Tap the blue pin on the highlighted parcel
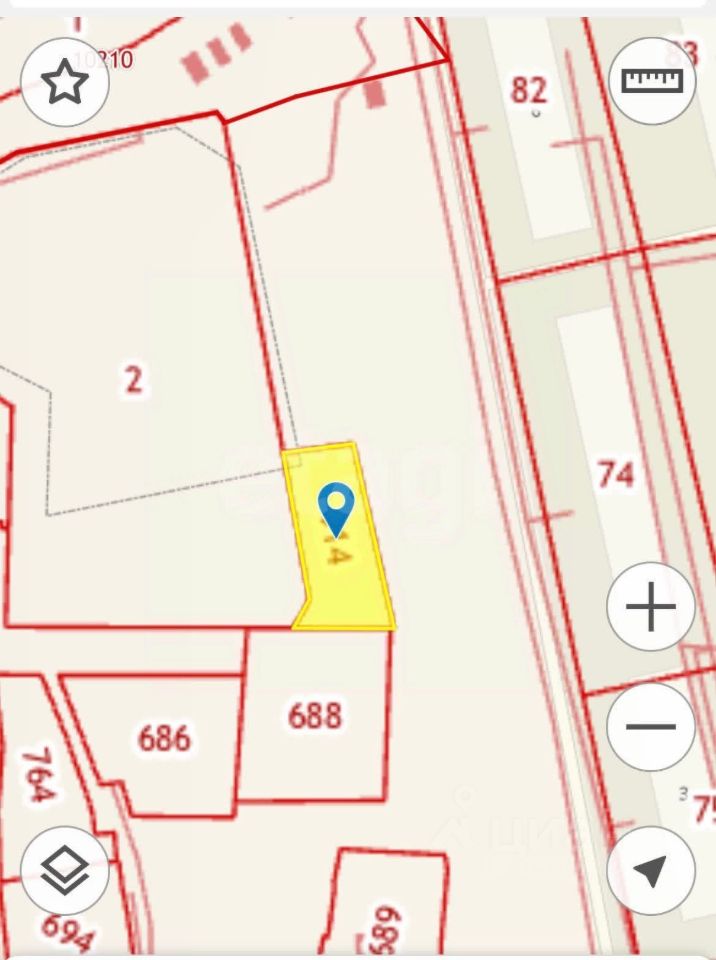Viewport: 716px width, 960px height. [x=337, y=507]
